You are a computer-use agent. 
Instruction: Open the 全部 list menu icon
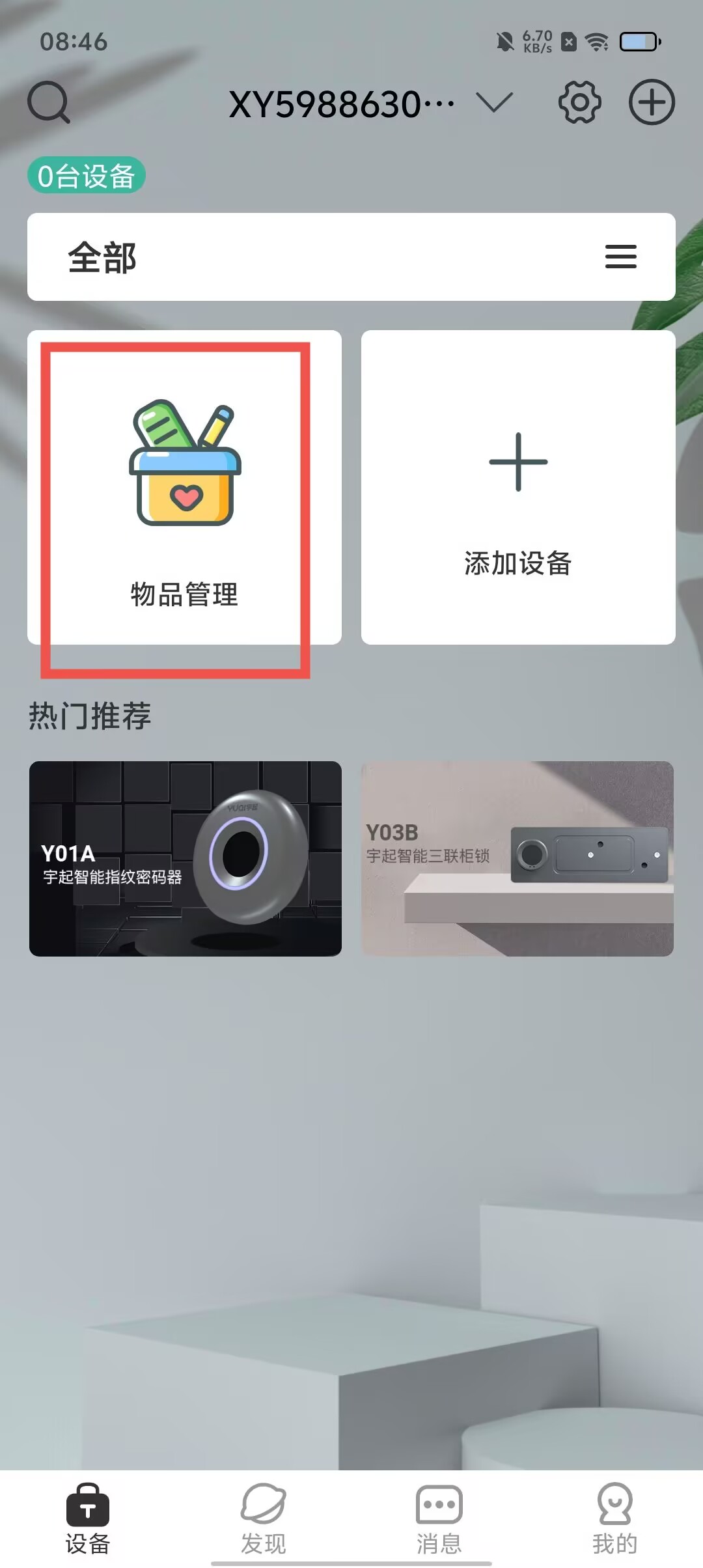pos(620,257)
